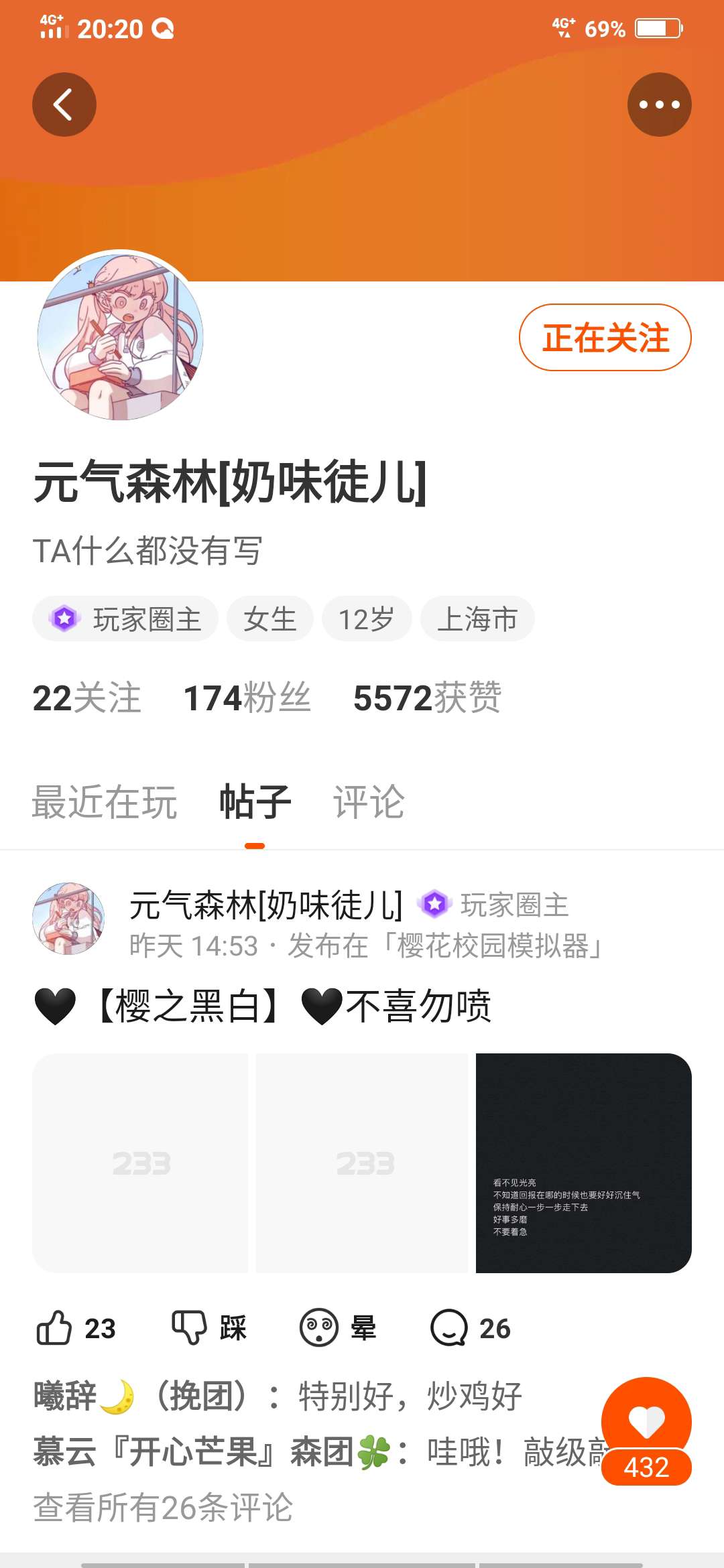
Task: Select the 帖子 tab
Action: tap(255, 801)
